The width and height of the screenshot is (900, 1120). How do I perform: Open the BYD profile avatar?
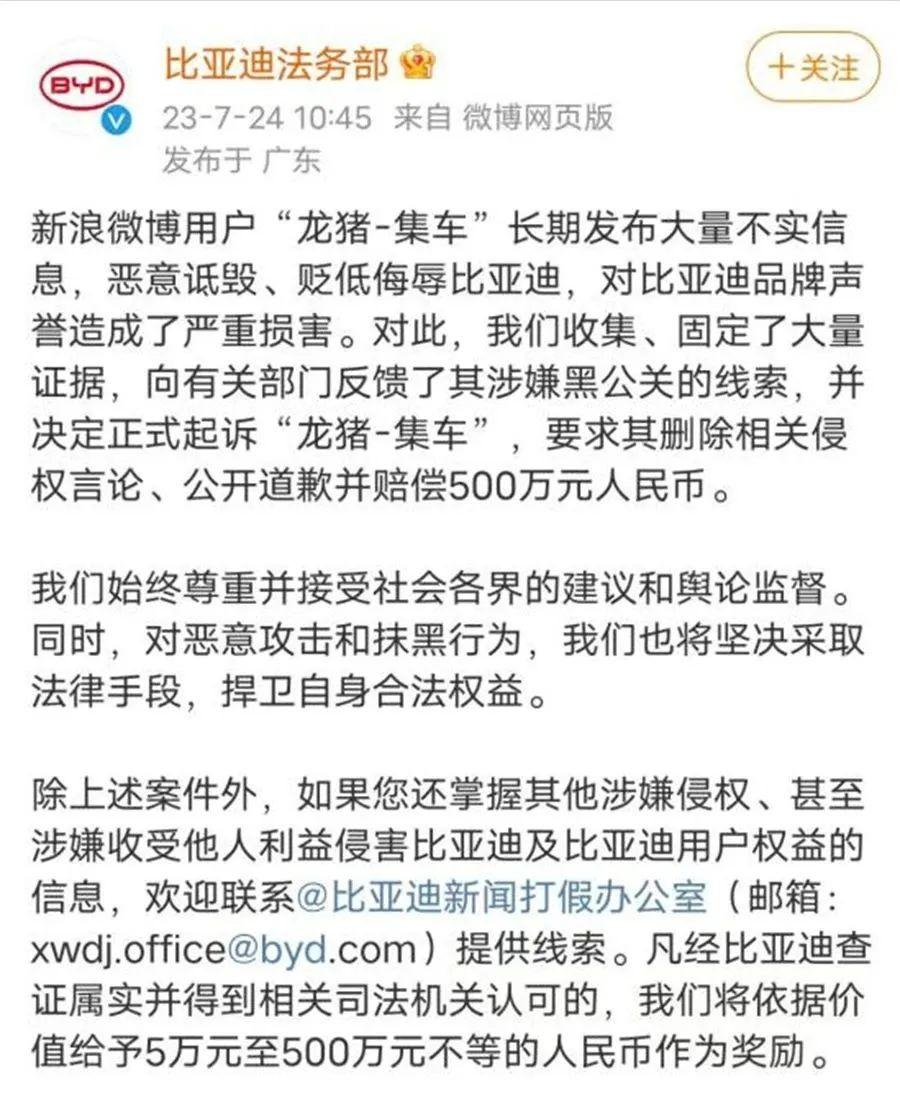pos(83,87)
